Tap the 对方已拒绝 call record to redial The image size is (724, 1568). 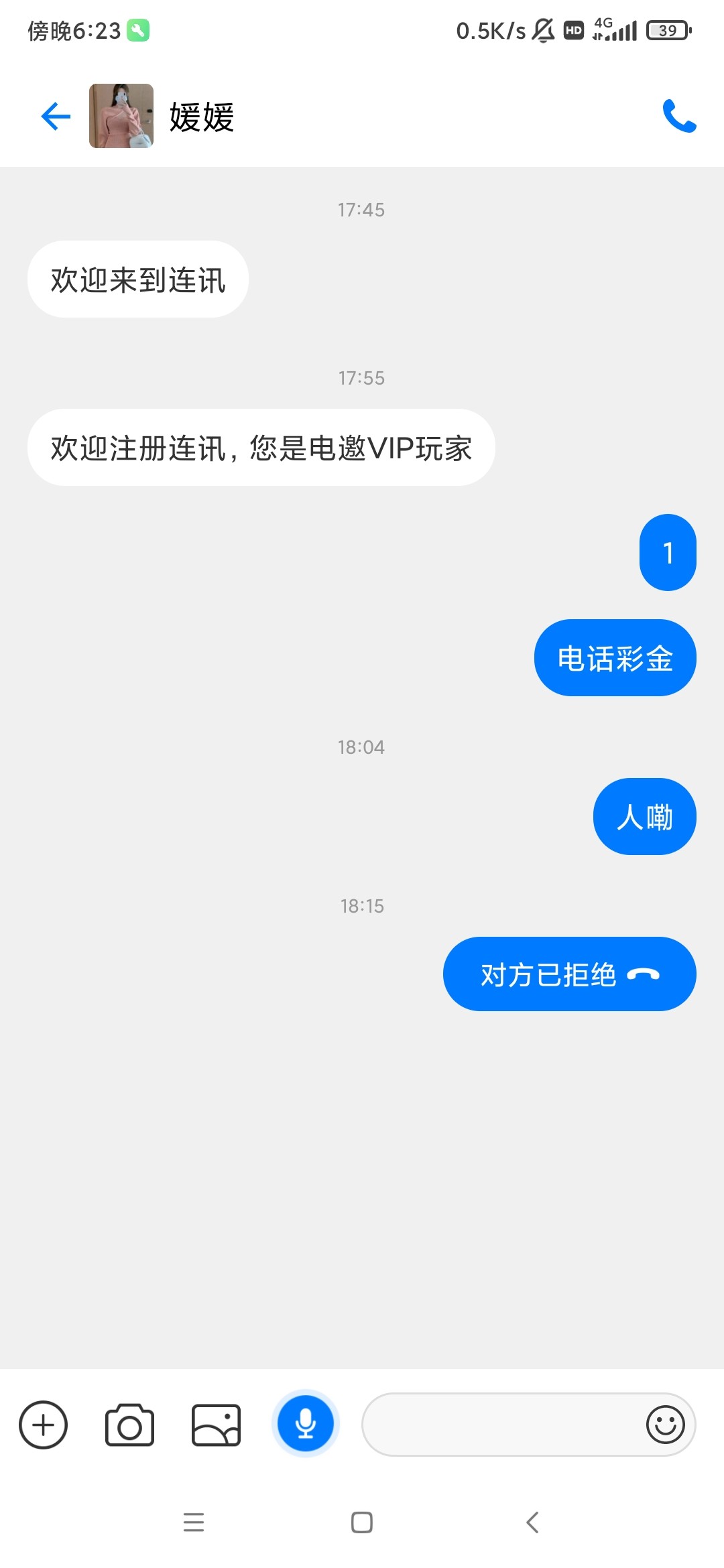(569, 974)
